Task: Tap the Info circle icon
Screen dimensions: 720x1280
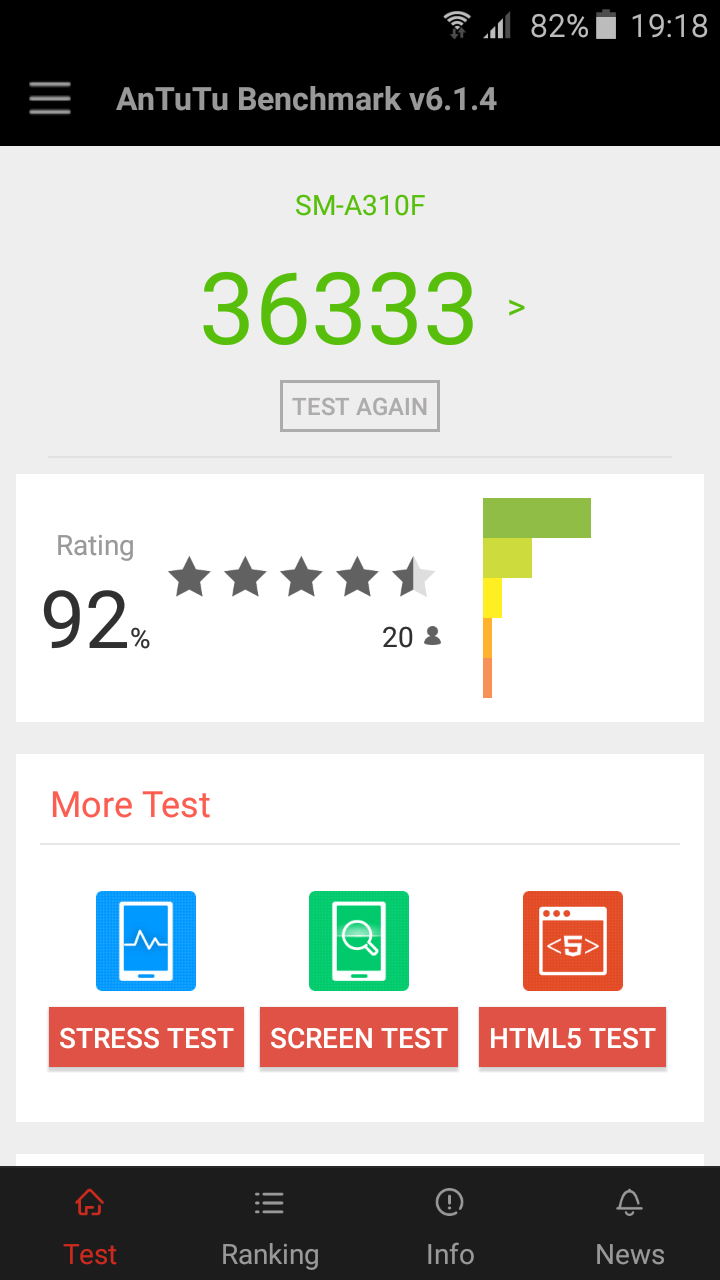Action: (x=449, y=1202)
